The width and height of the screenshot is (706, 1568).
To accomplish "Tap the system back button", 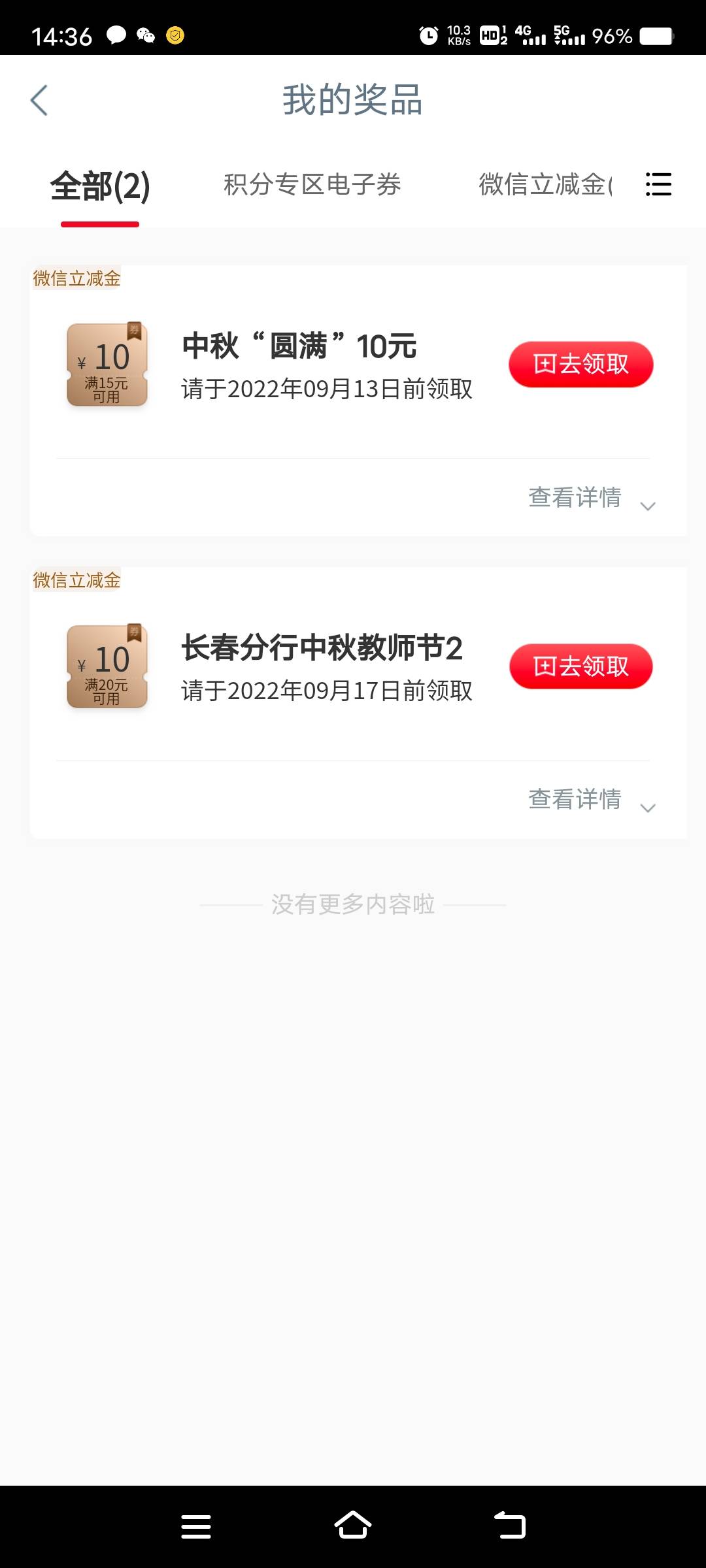I will coord(510,1526).
